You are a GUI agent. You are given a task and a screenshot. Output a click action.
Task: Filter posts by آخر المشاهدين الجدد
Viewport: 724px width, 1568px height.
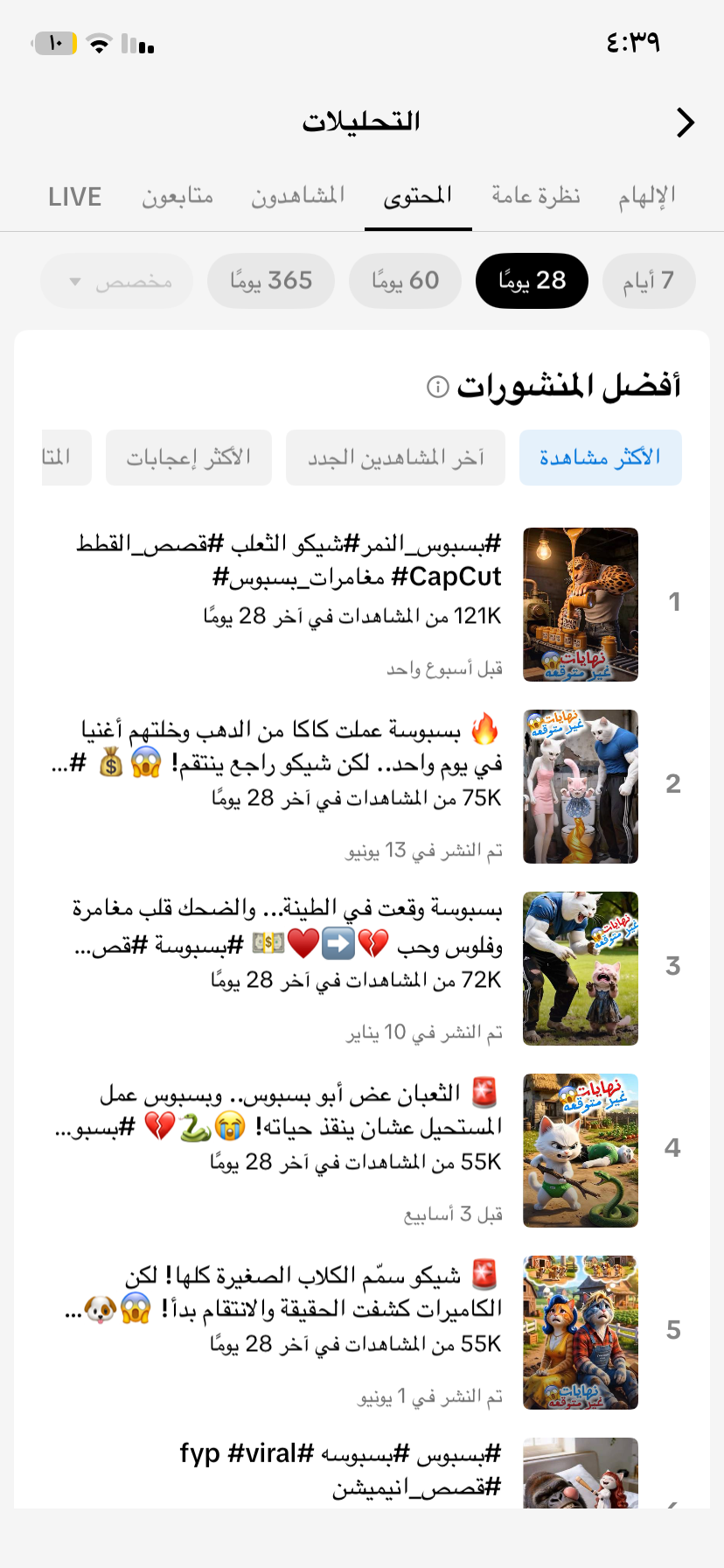point(395,458)
